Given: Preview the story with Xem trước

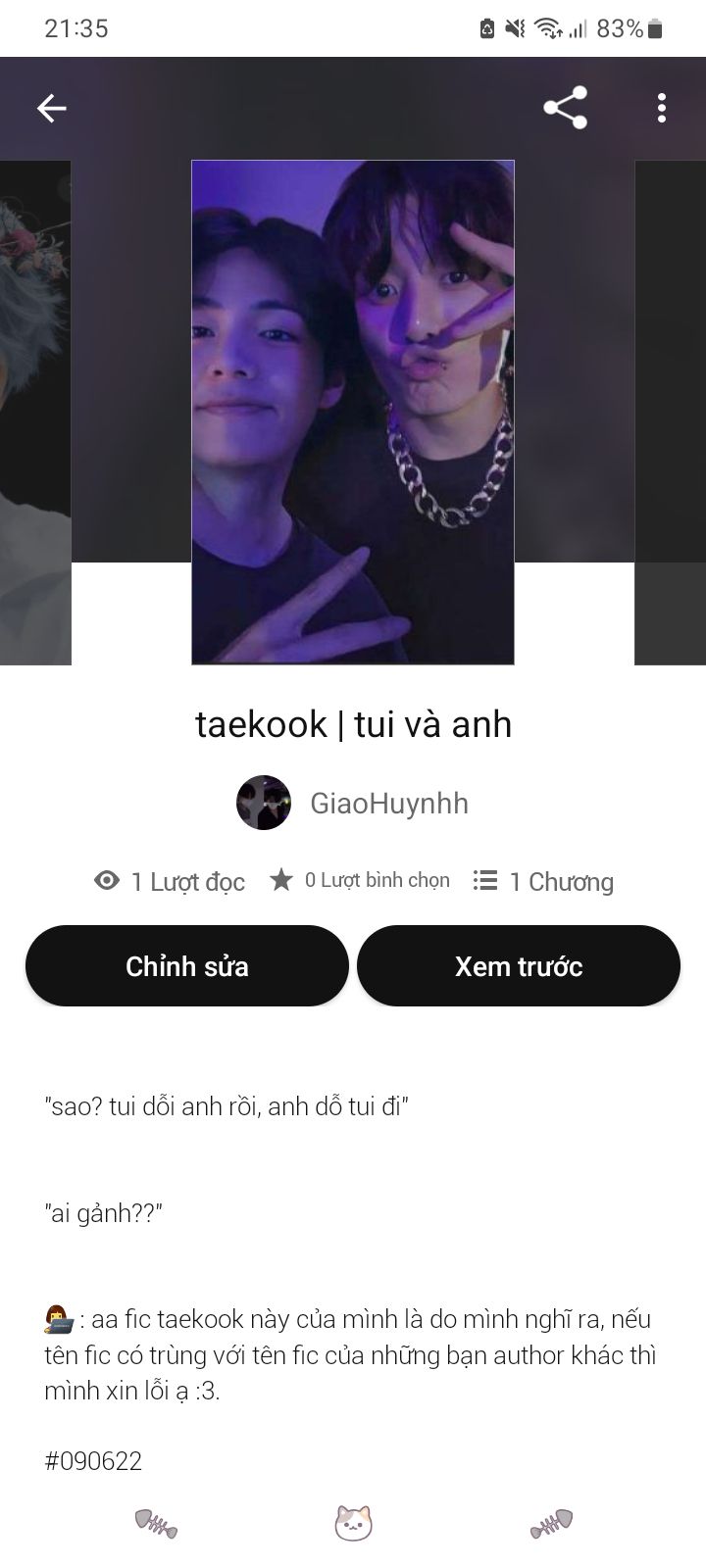Looking at the screenshot, I should [x=518, y=966].
